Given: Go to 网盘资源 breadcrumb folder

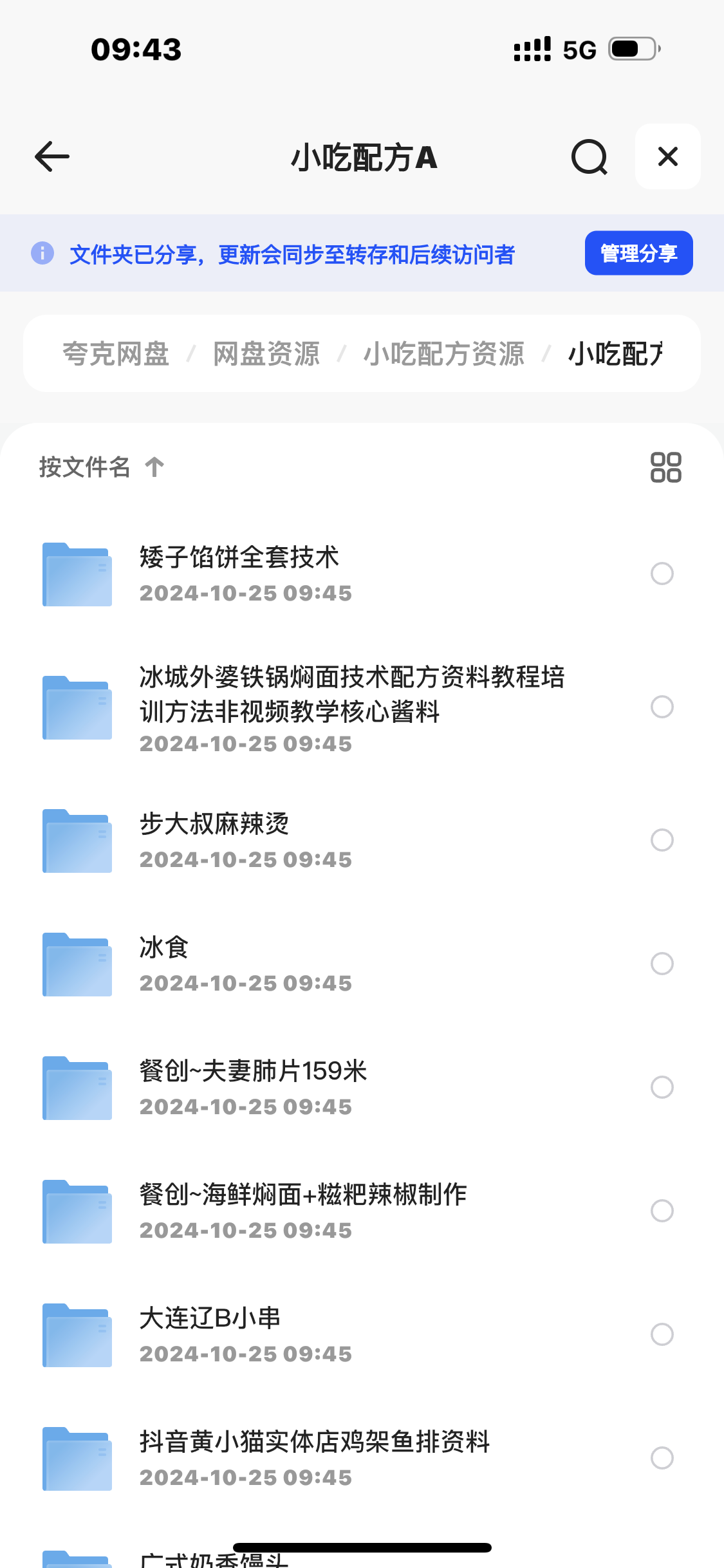Looking at the screenshot, I should (x=266, y=353).
